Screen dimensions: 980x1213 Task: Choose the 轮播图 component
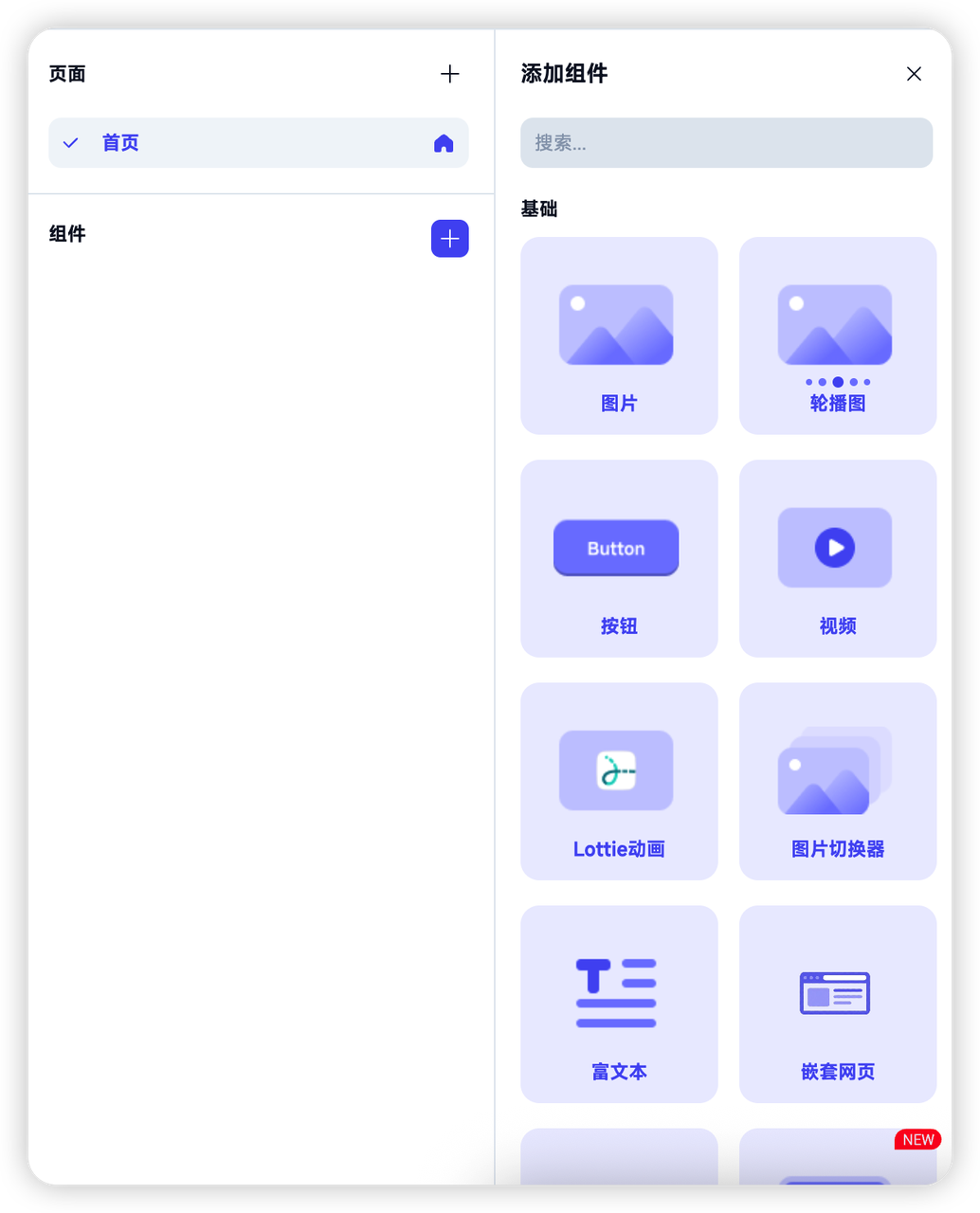(x=838, y=335)
